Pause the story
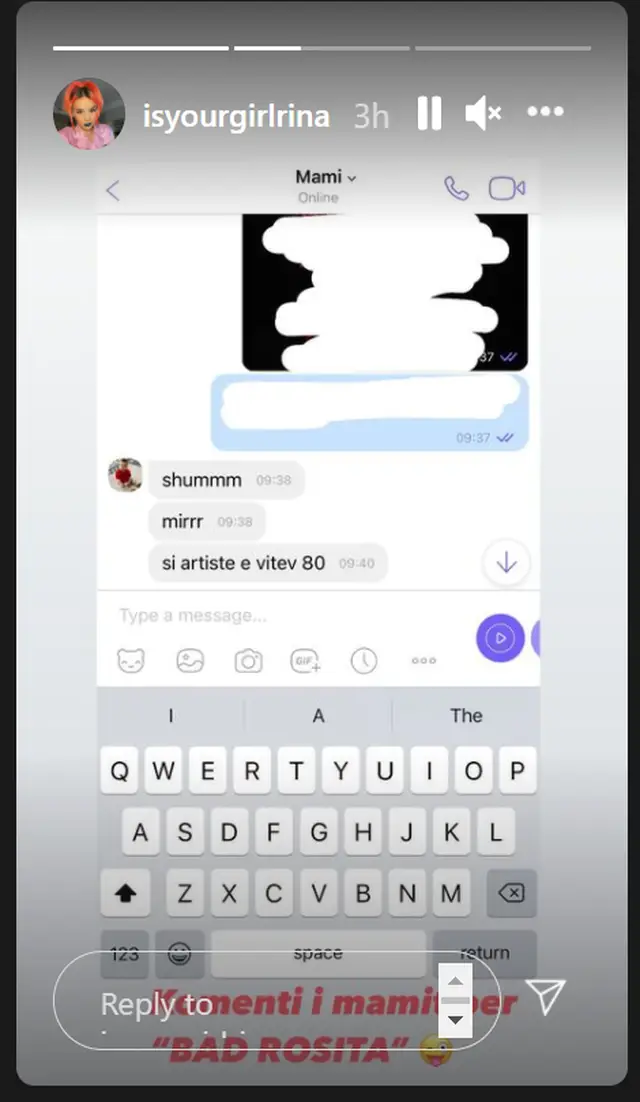Image resolution: width=640 pixels, height=1102 pixels. pos(429,114)
